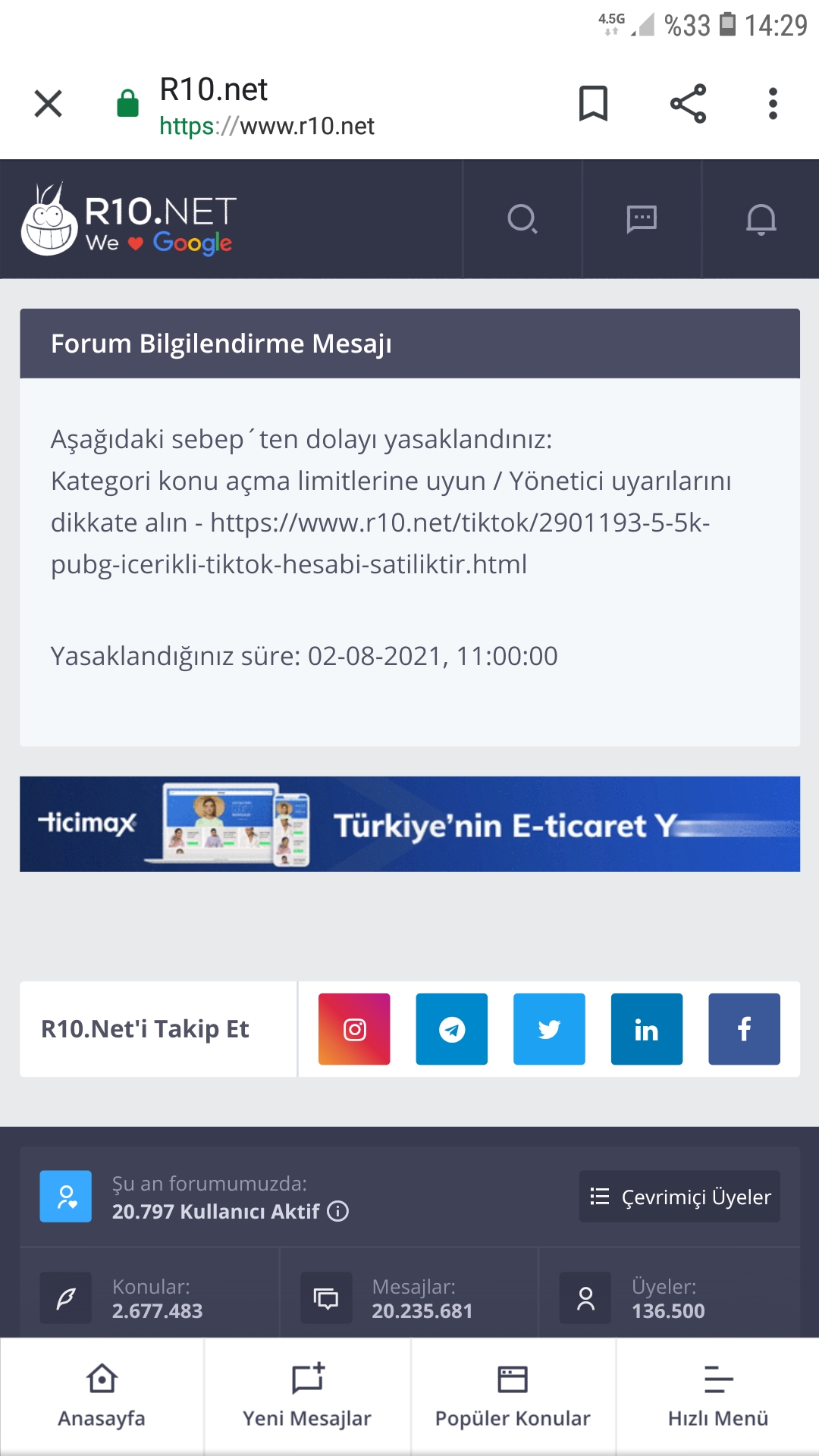Open R10.Net's Facebook page
The width and height of the screenshot is (819, 1456).
pos(744,1029)
